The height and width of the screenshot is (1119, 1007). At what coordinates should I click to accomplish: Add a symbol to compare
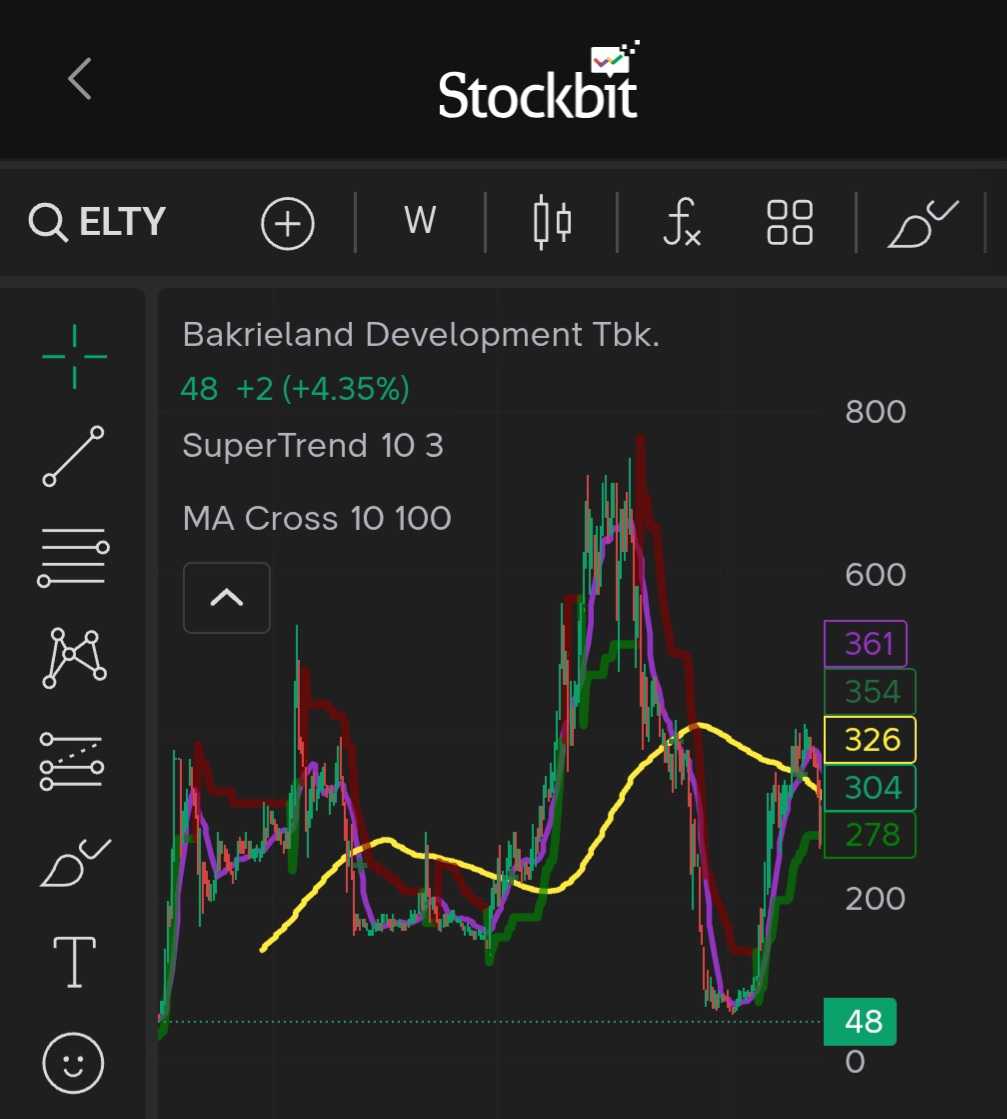pos(288,222)
